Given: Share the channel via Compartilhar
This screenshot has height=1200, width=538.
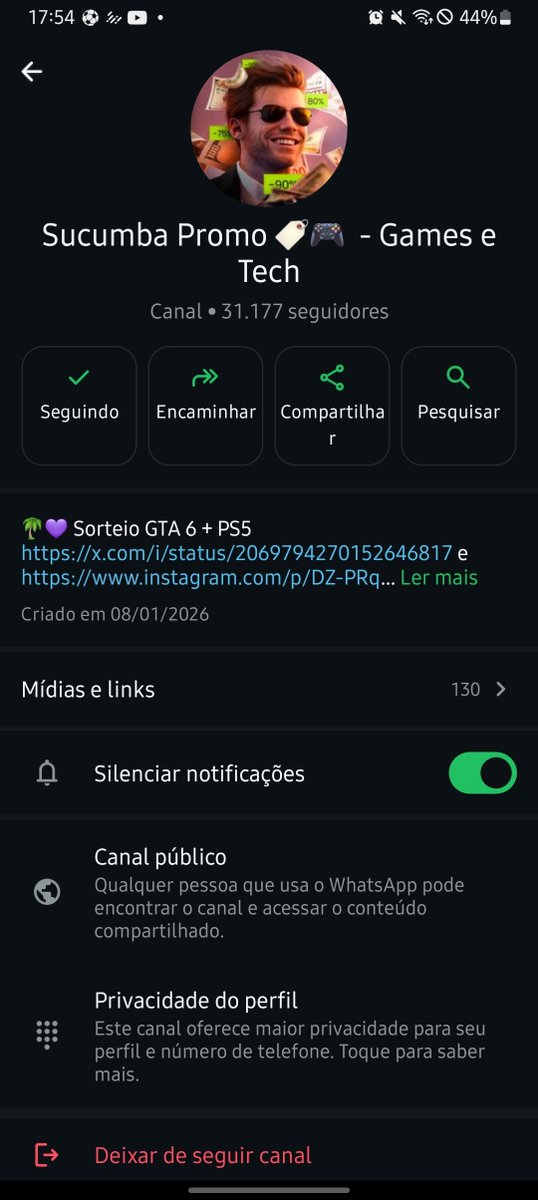Looking at the screenshot, I should tap(332, 405).
